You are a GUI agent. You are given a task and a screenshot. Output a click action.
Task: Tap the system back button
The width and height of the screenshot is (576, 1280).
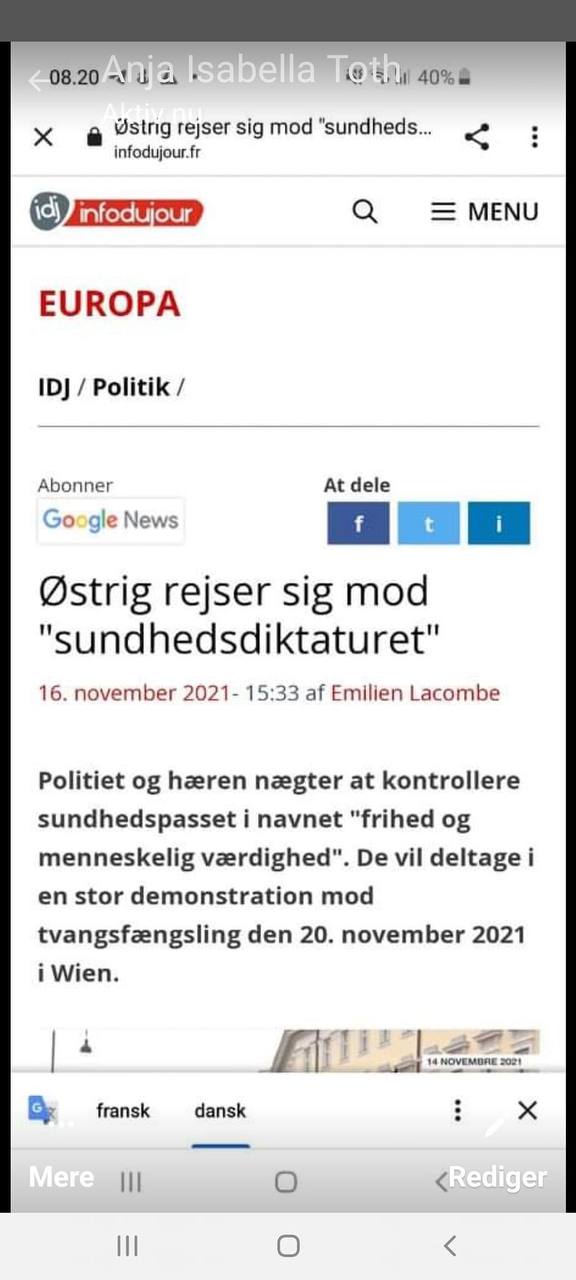(450, 1245)
